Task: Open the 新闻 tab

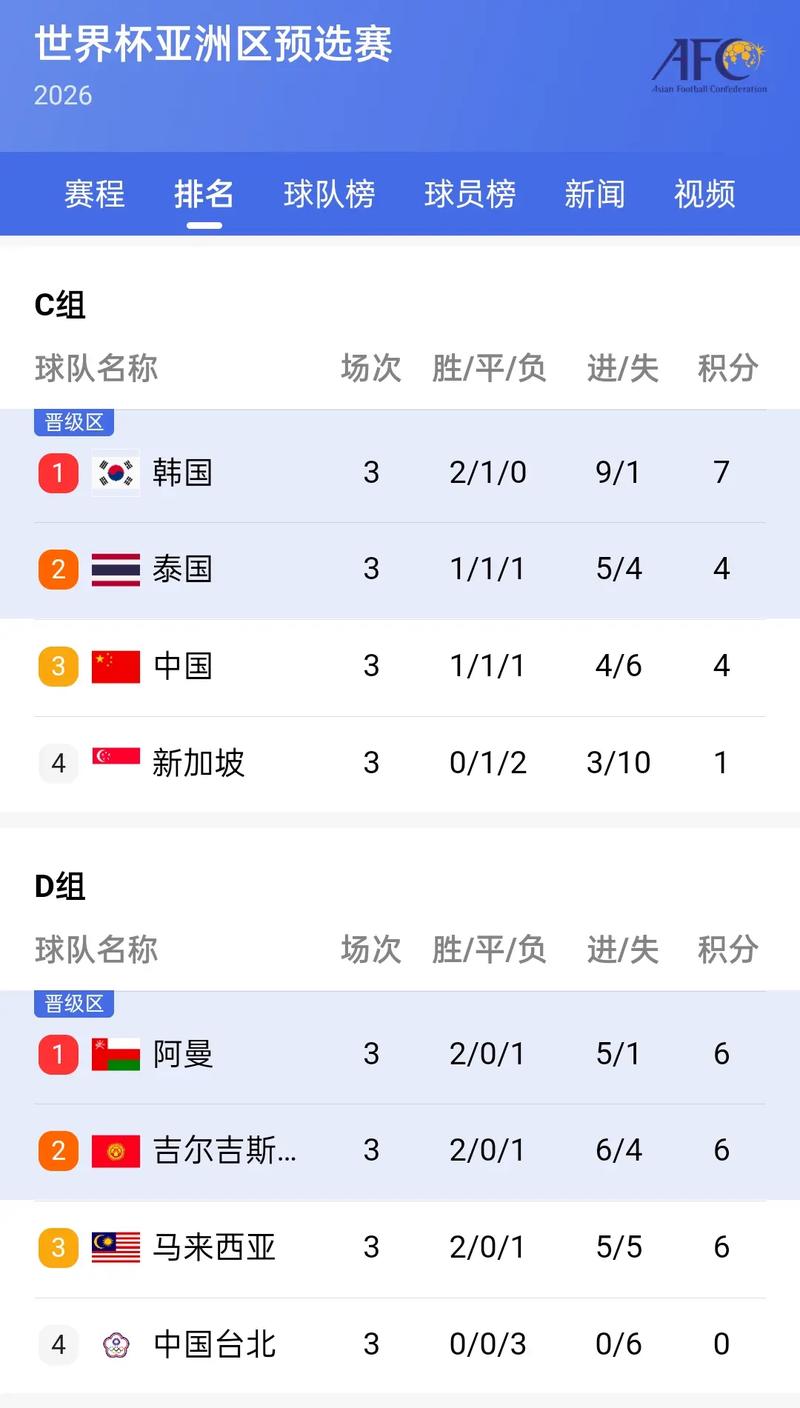Action: click(x=595, y=195)
